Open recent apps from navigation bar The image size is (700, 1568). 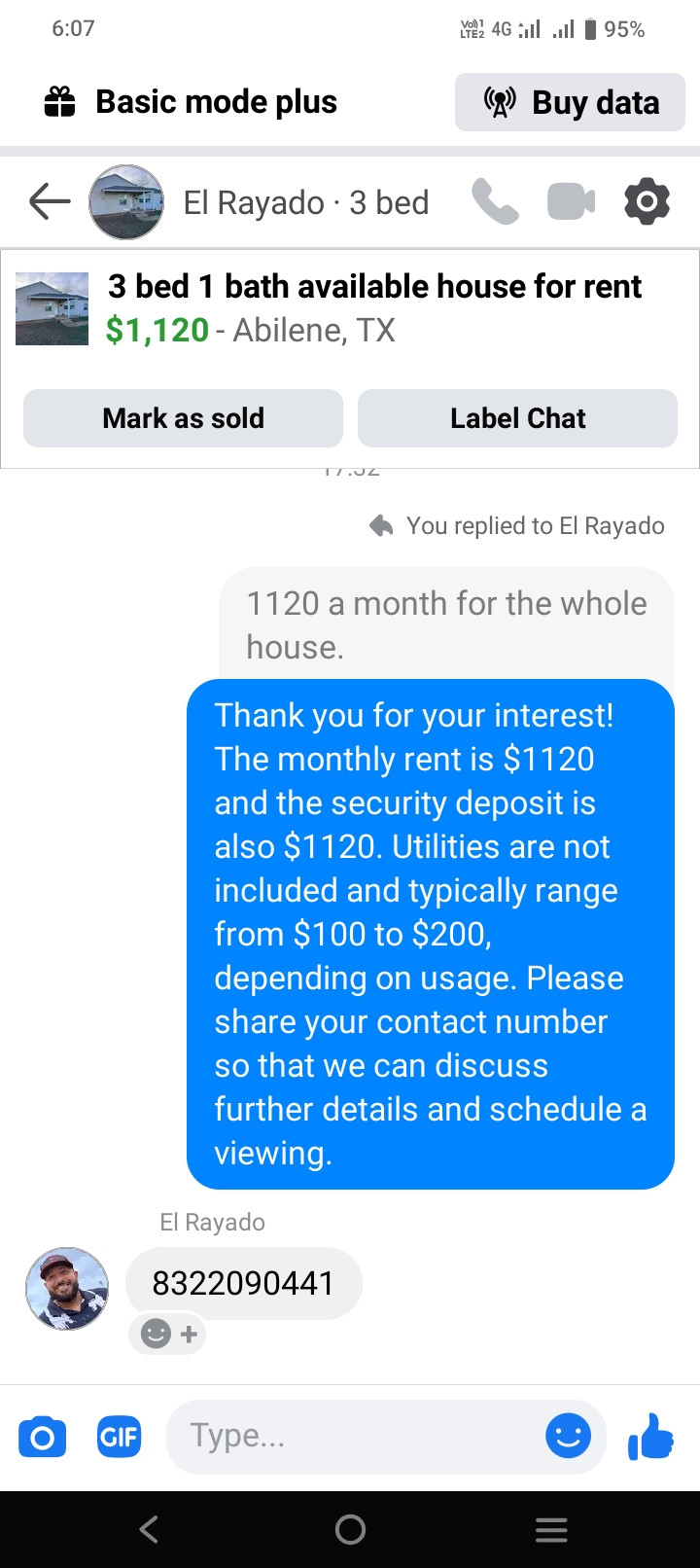(x=551, y=1530)
